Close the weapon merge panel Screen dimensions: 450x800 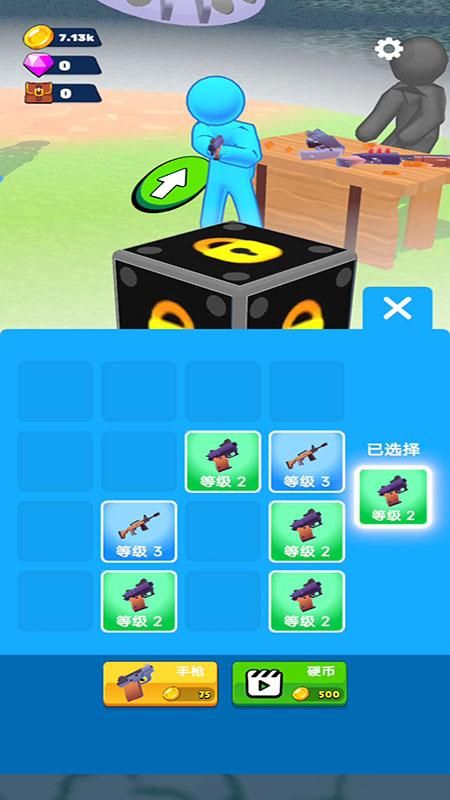pos(397,309)
